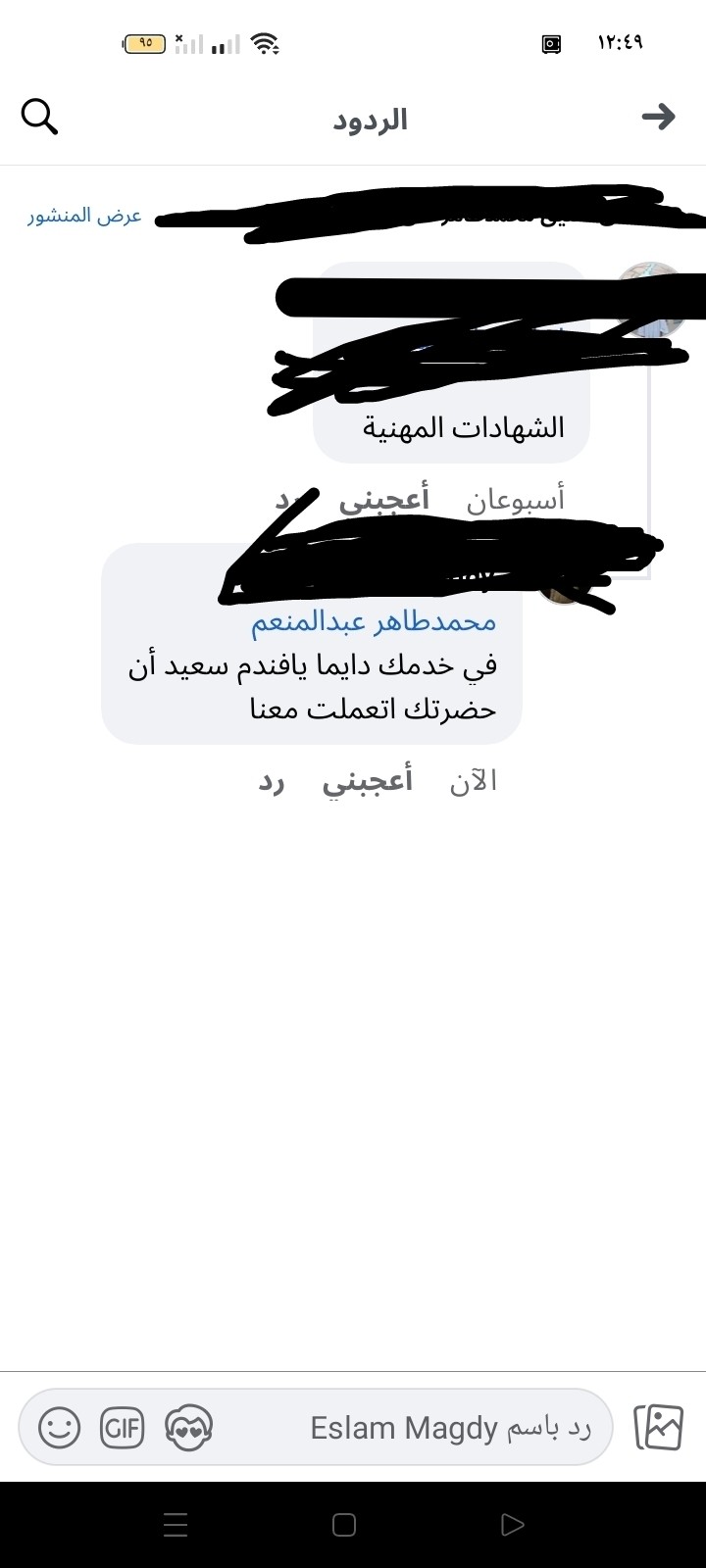Tap رد under محمدطاهر عبدالمنعم's reply
Viewport: 706px width, 1568px height.
click(272, 781)
